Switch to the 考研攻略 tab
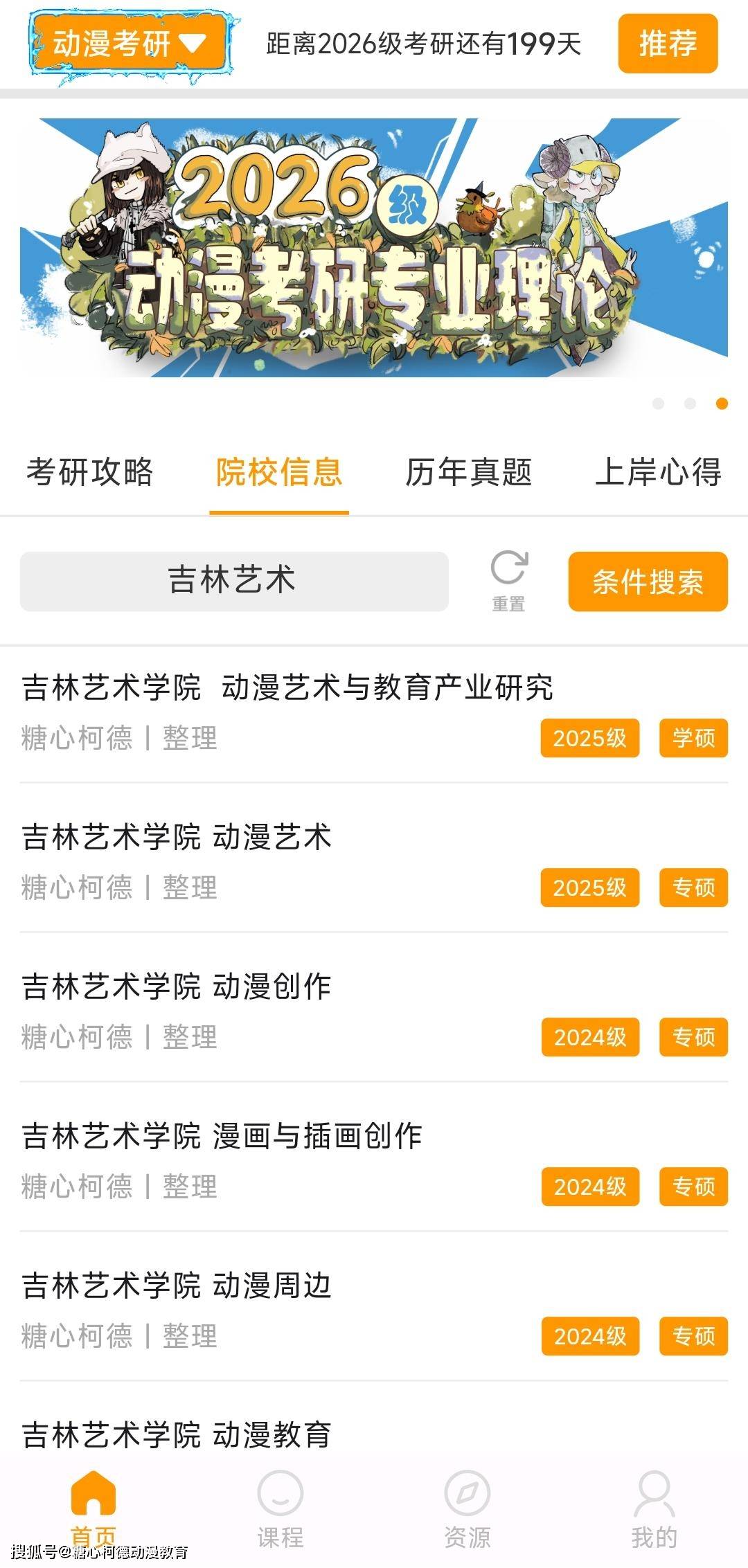 (x=90, y=473)
